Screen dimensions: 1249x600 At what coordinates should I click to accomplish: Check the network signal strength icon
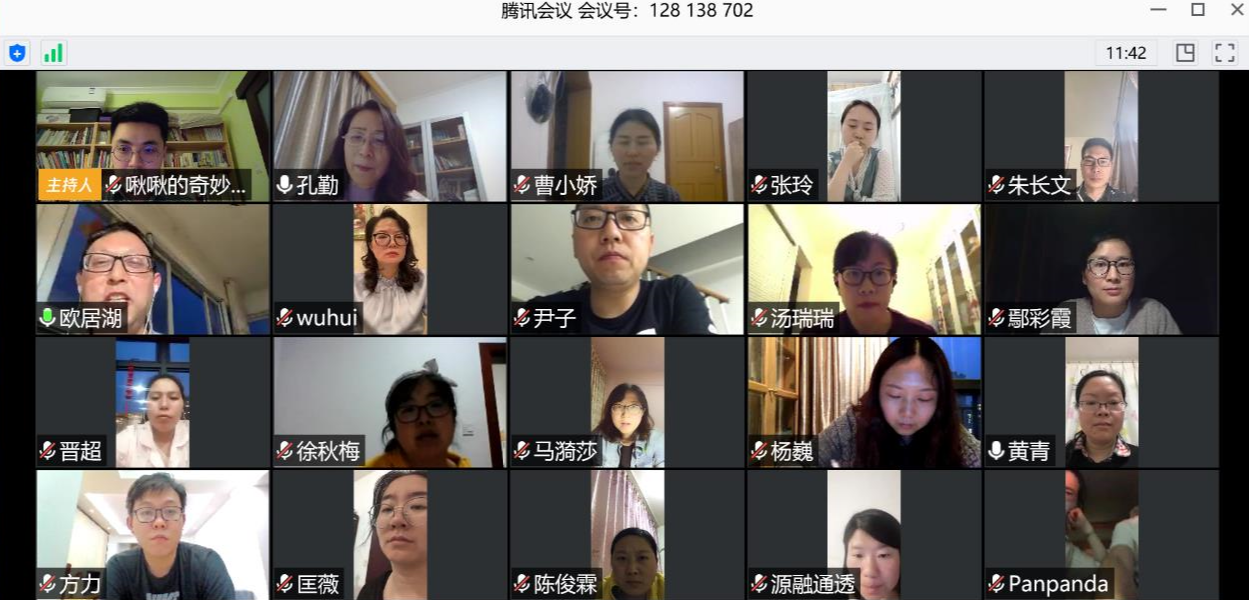(x=53, y=53)
